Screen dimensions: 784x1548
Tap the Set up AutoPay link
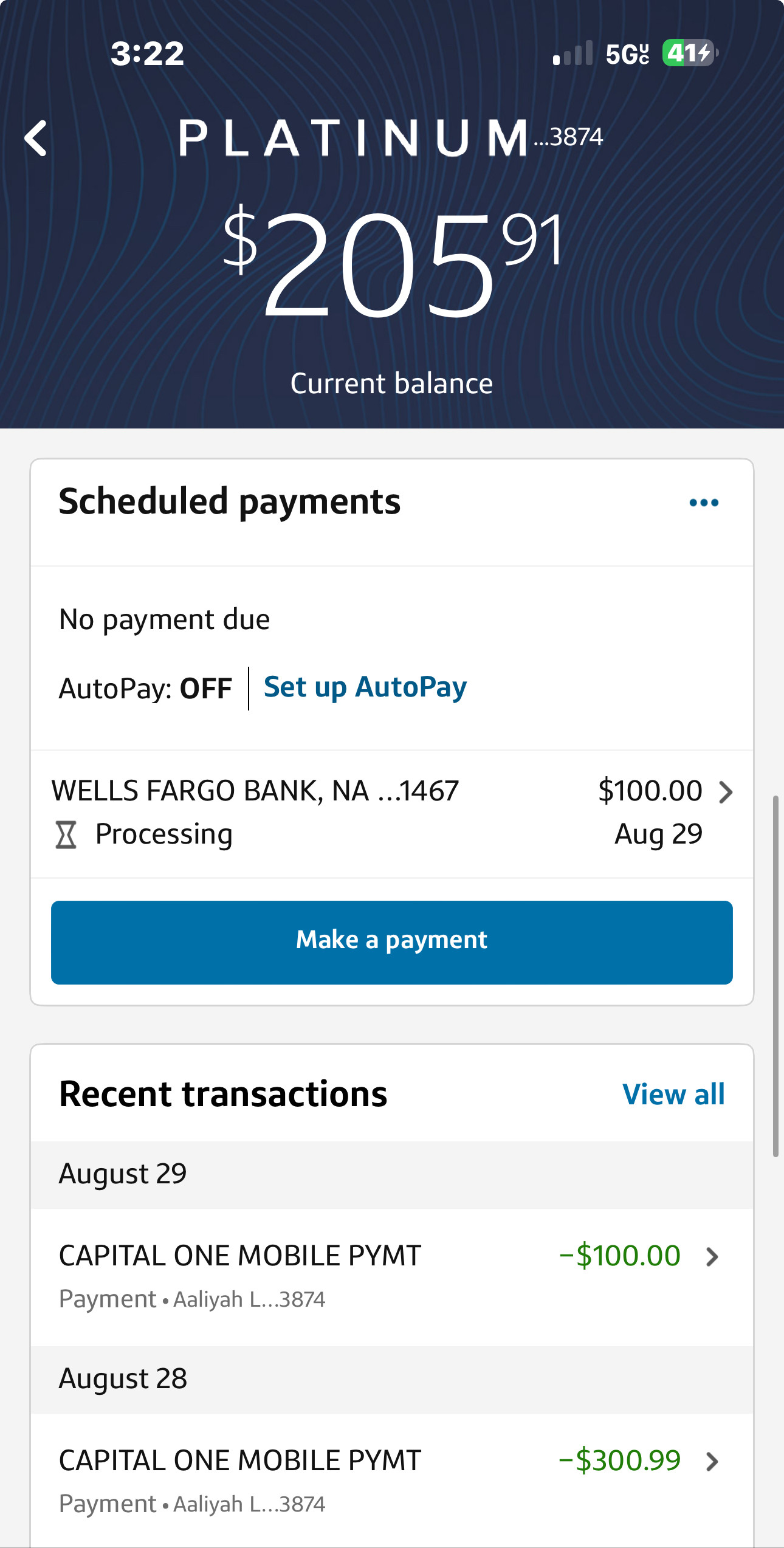point(365,688)
